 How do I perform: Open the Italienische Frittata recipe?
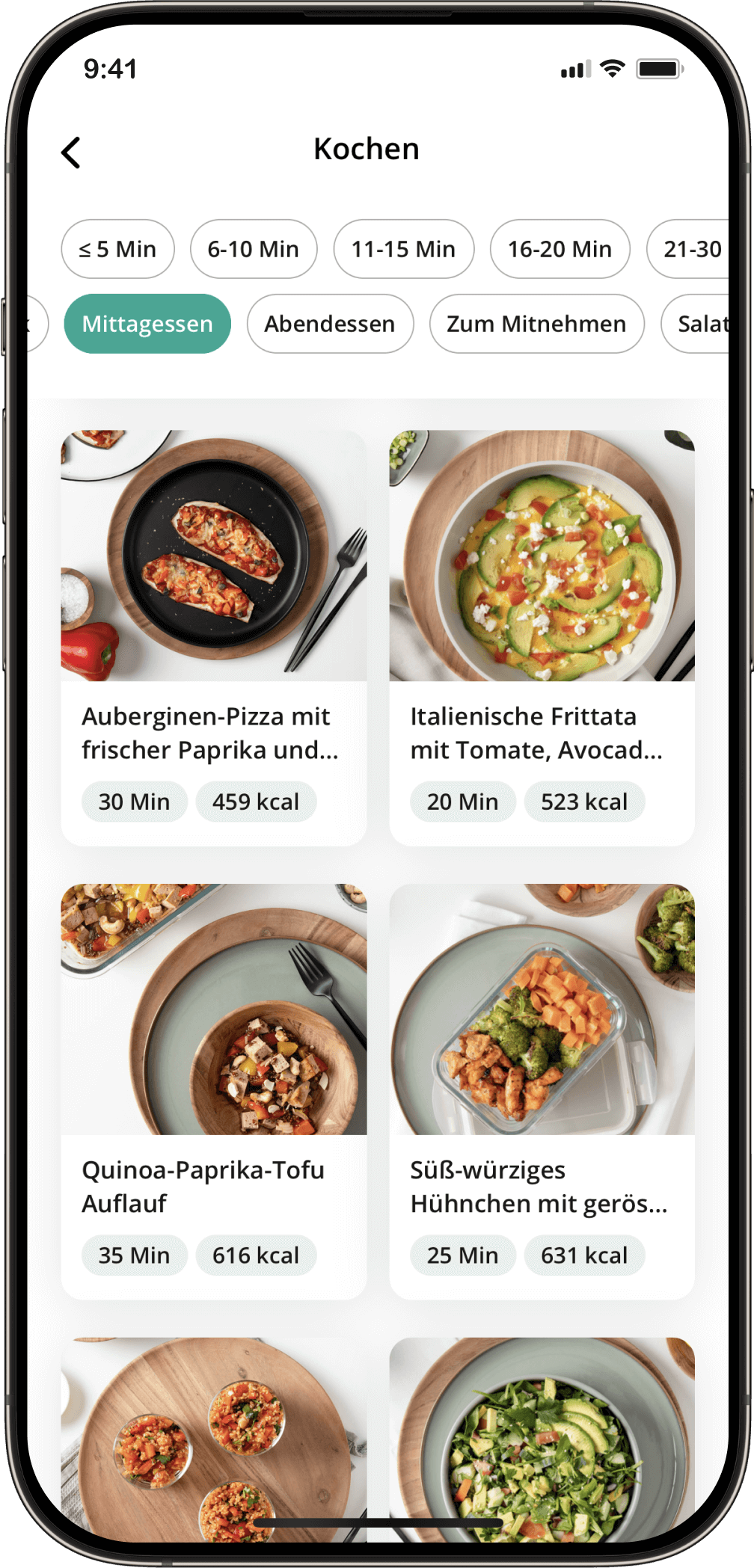click(542, 636)
